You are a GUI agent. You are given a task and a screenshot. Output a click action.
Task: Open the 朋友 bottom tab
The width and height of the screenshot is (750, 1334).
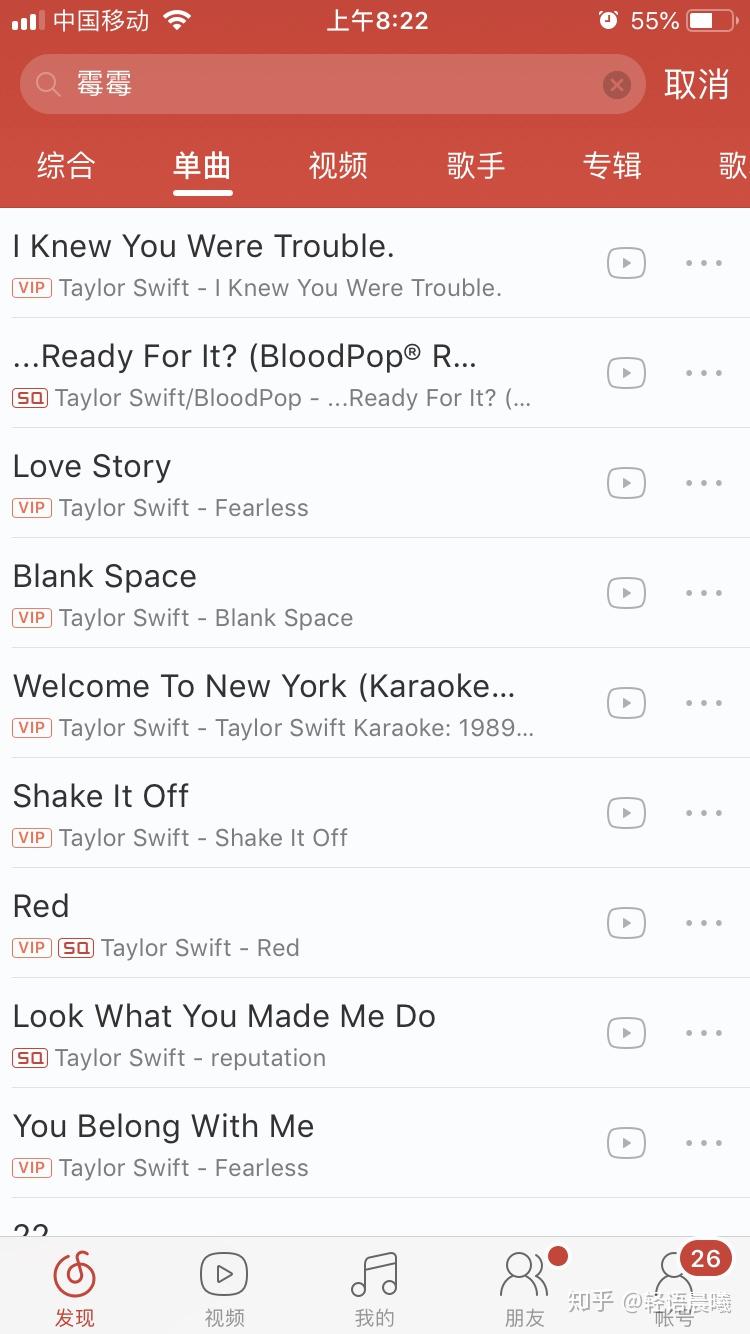coord(525,1288)
